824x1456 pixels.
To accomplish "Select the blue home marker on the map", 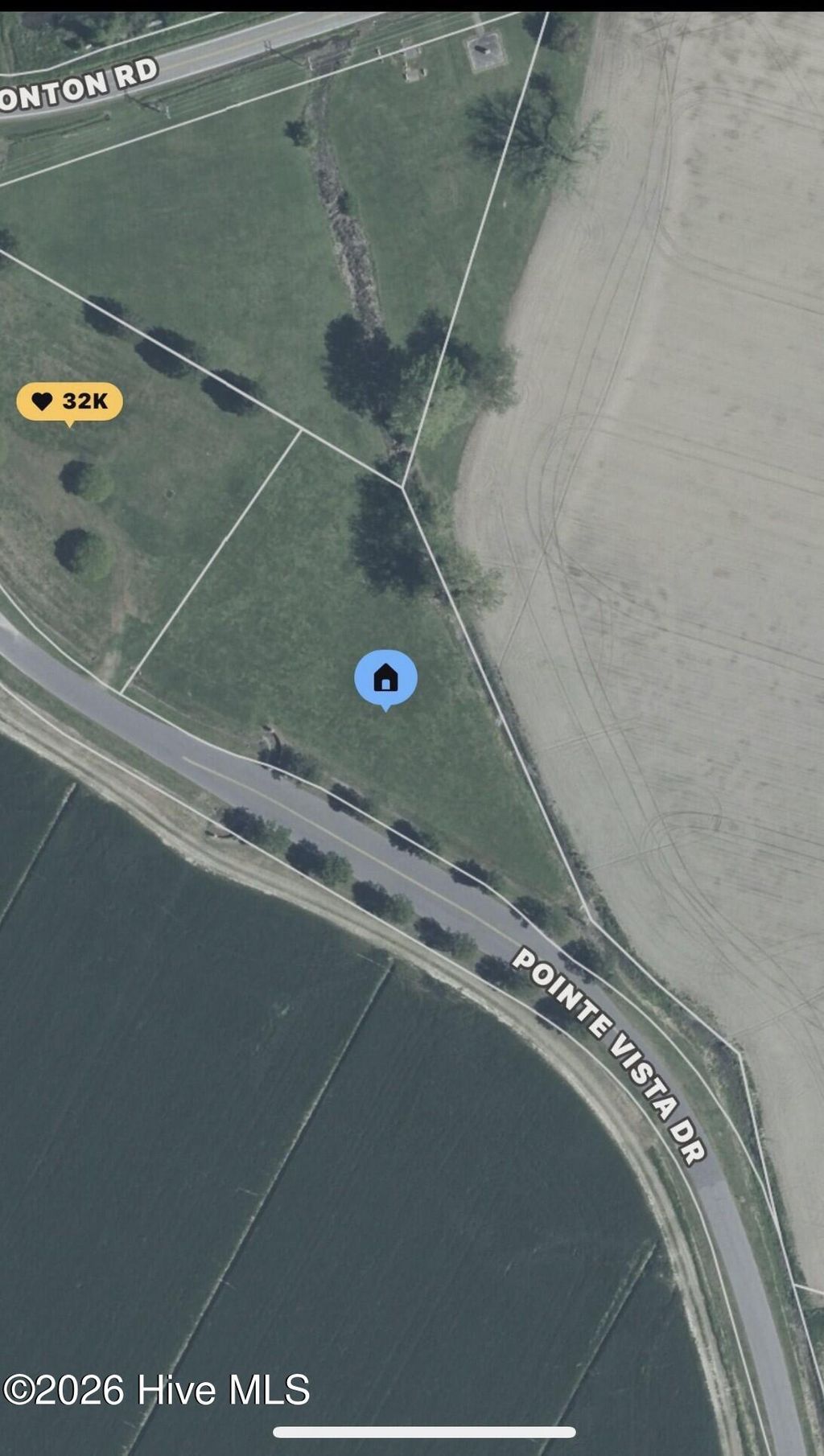I will 385,677.
